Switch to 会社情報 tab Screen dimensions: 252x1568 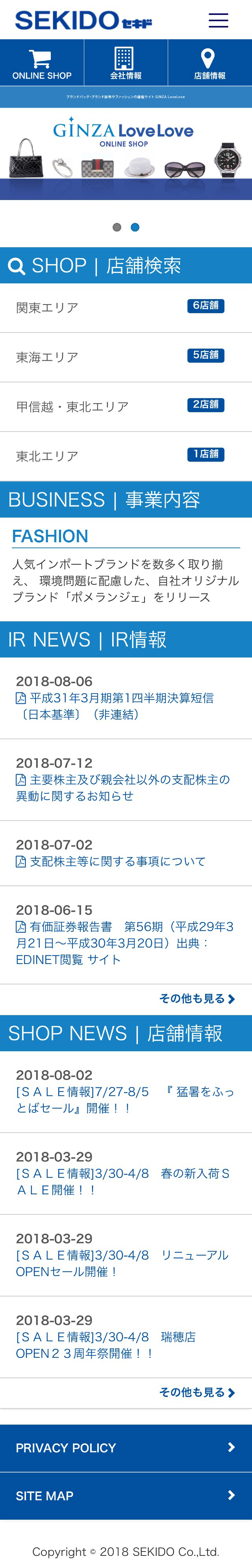click(125, 63)
